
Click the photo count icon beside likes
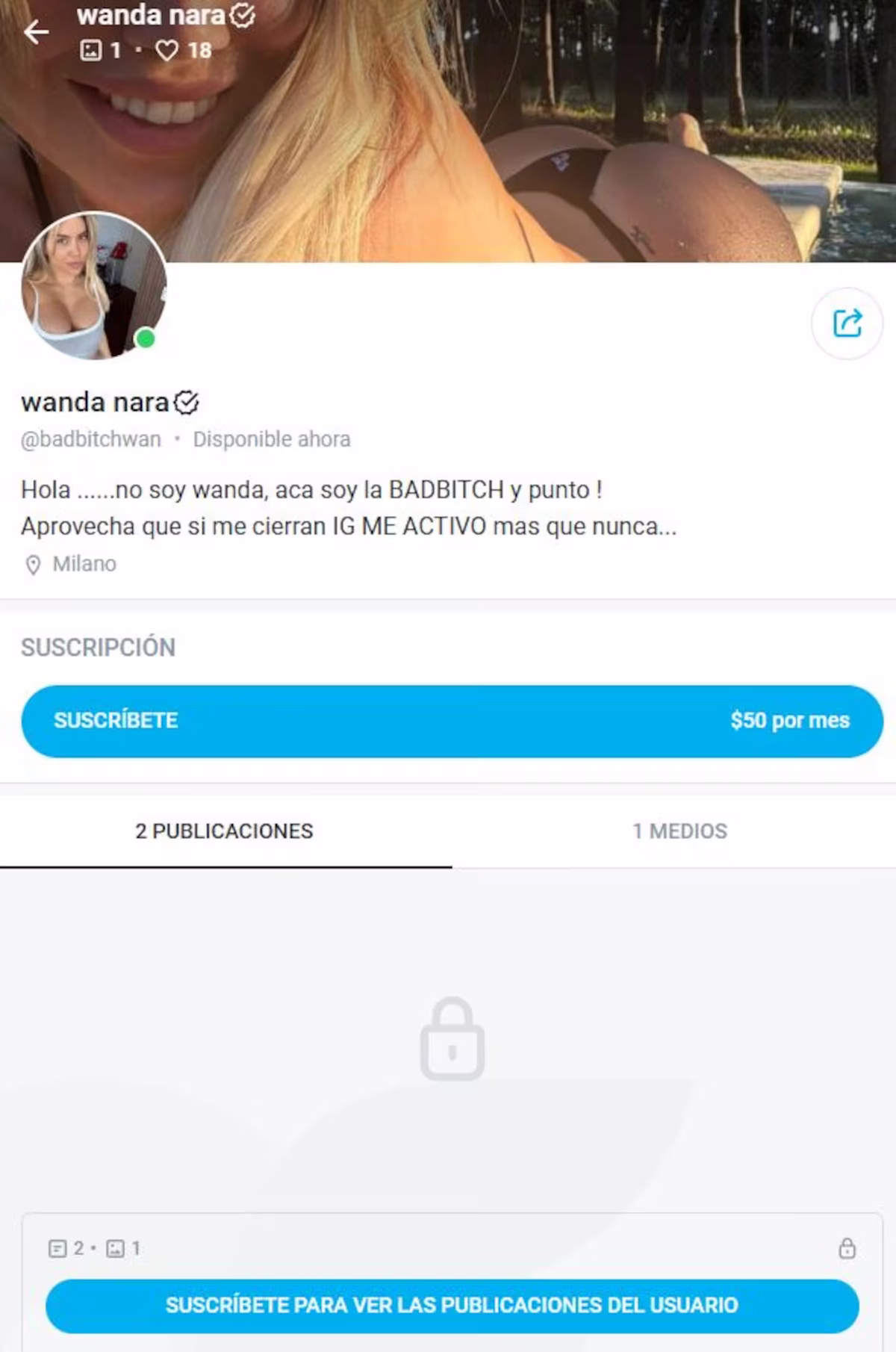pyautogui.click(x=90, y=52)
